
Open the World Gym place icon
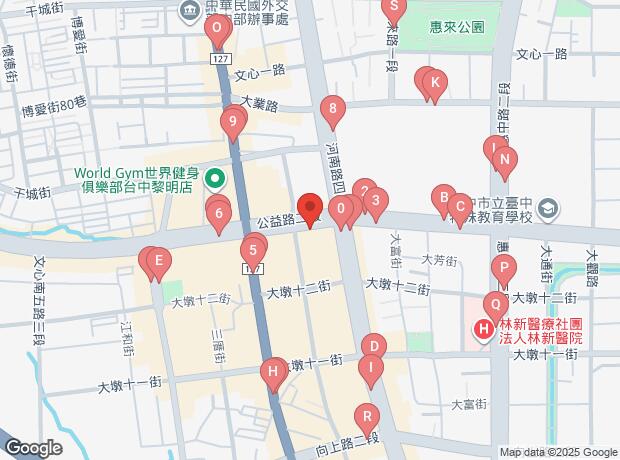click(x=214, y=181)
